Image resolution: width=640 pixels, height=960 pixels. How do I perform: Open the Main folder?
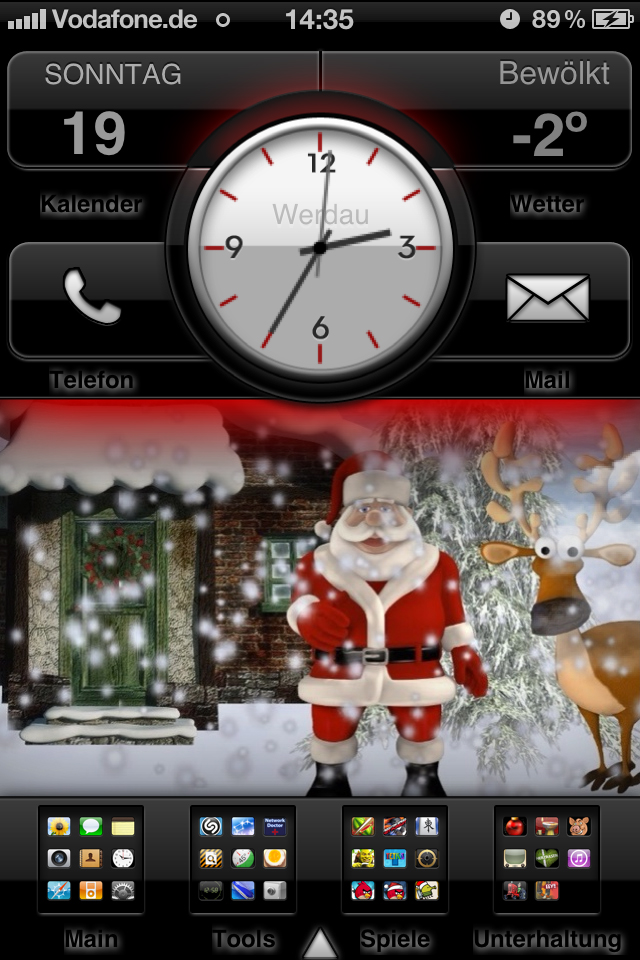[91, 859]
